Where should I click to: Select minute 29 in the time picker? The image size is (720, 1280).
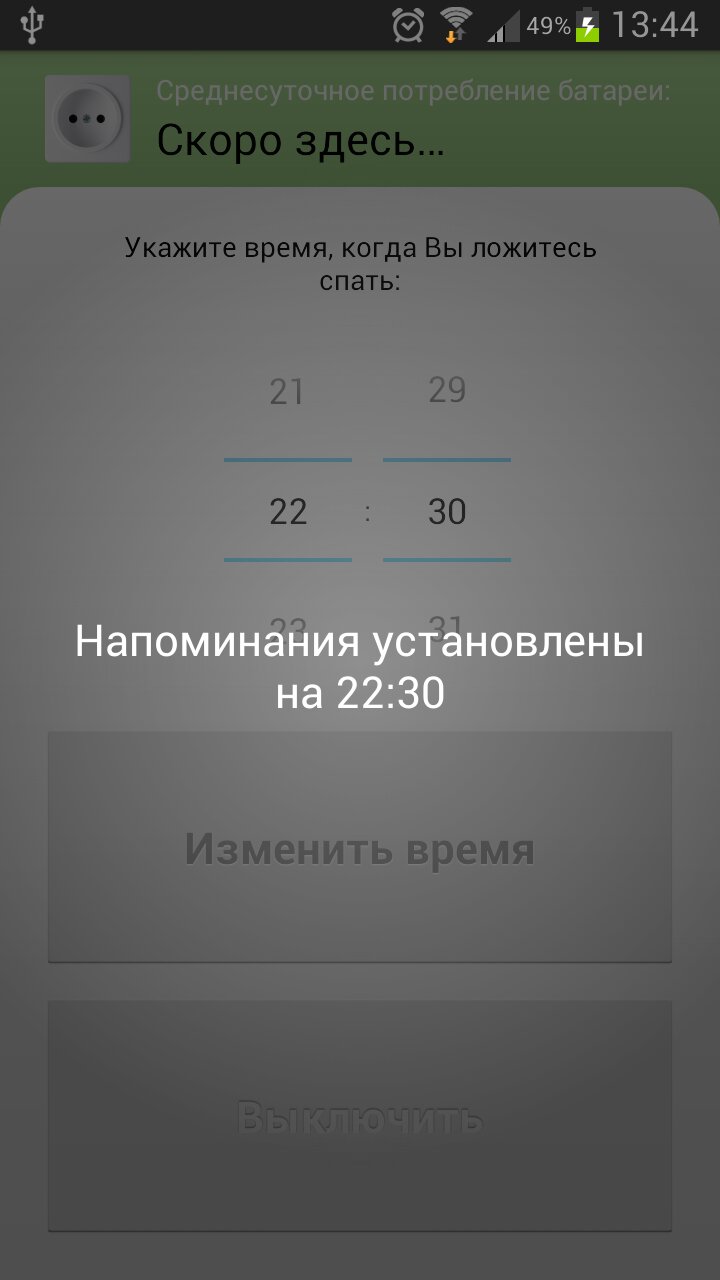point(447,390)
